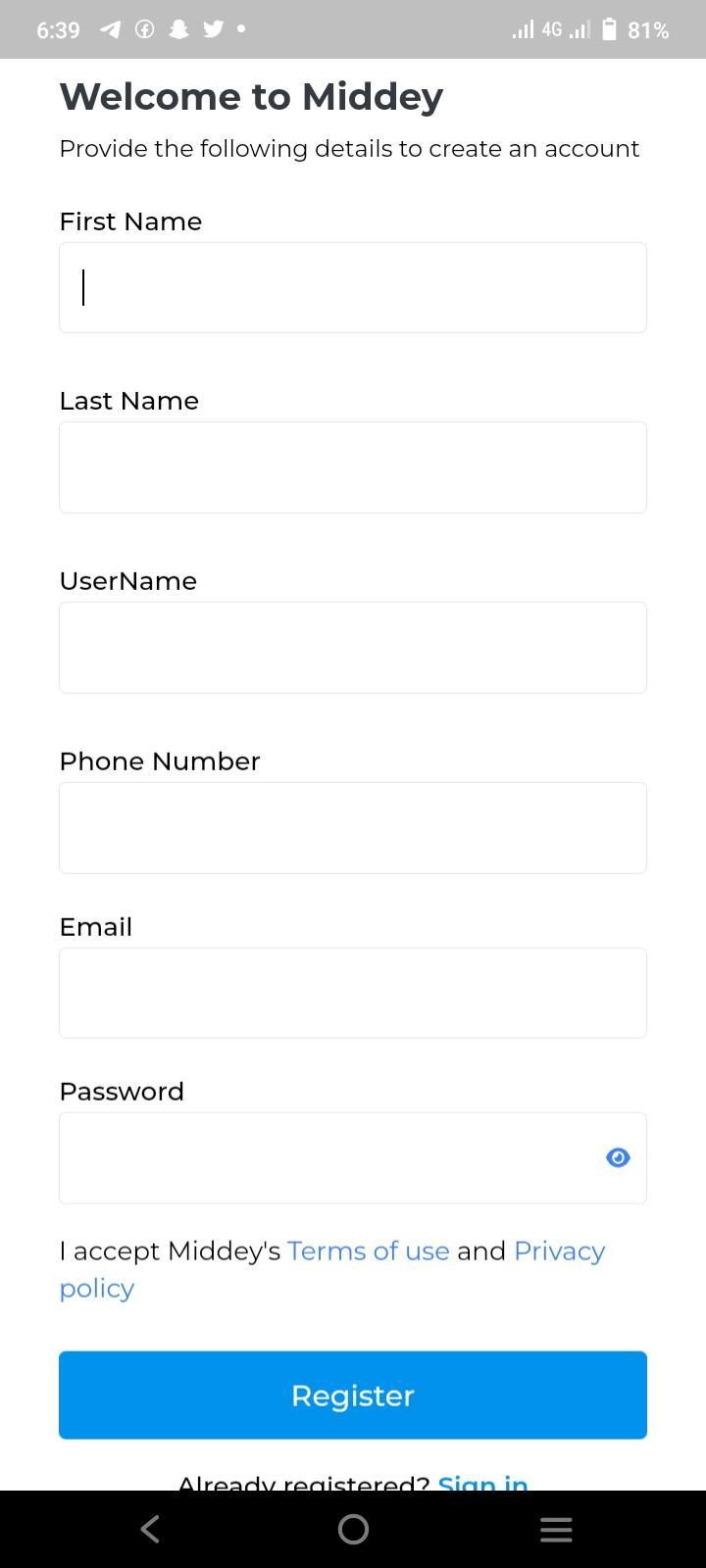Image resolution: width=706 pixels, height=1568 pixels.
Task: Open the Terms of use link
Action: pyautogui.click(x=369, y=1251)
